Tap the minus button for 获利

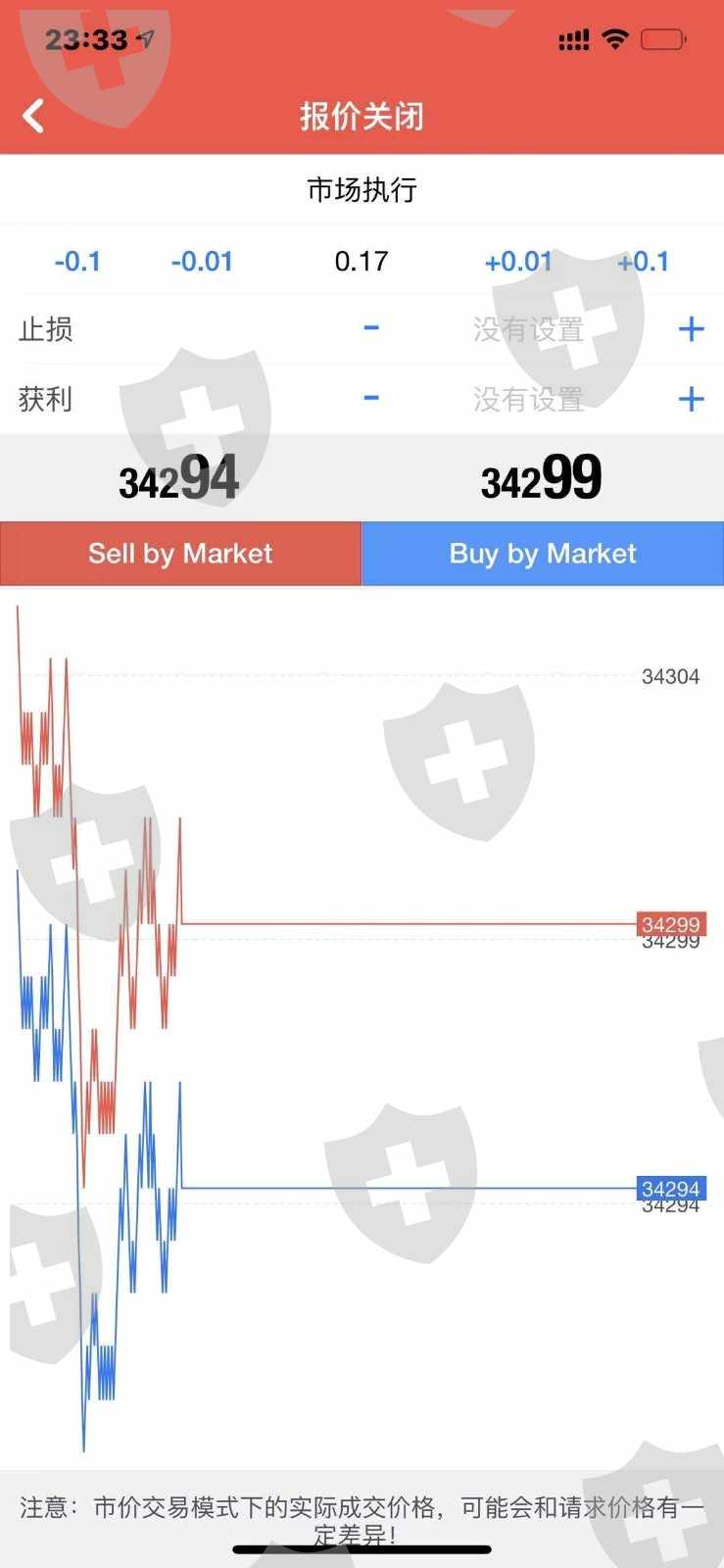point(371,398)
